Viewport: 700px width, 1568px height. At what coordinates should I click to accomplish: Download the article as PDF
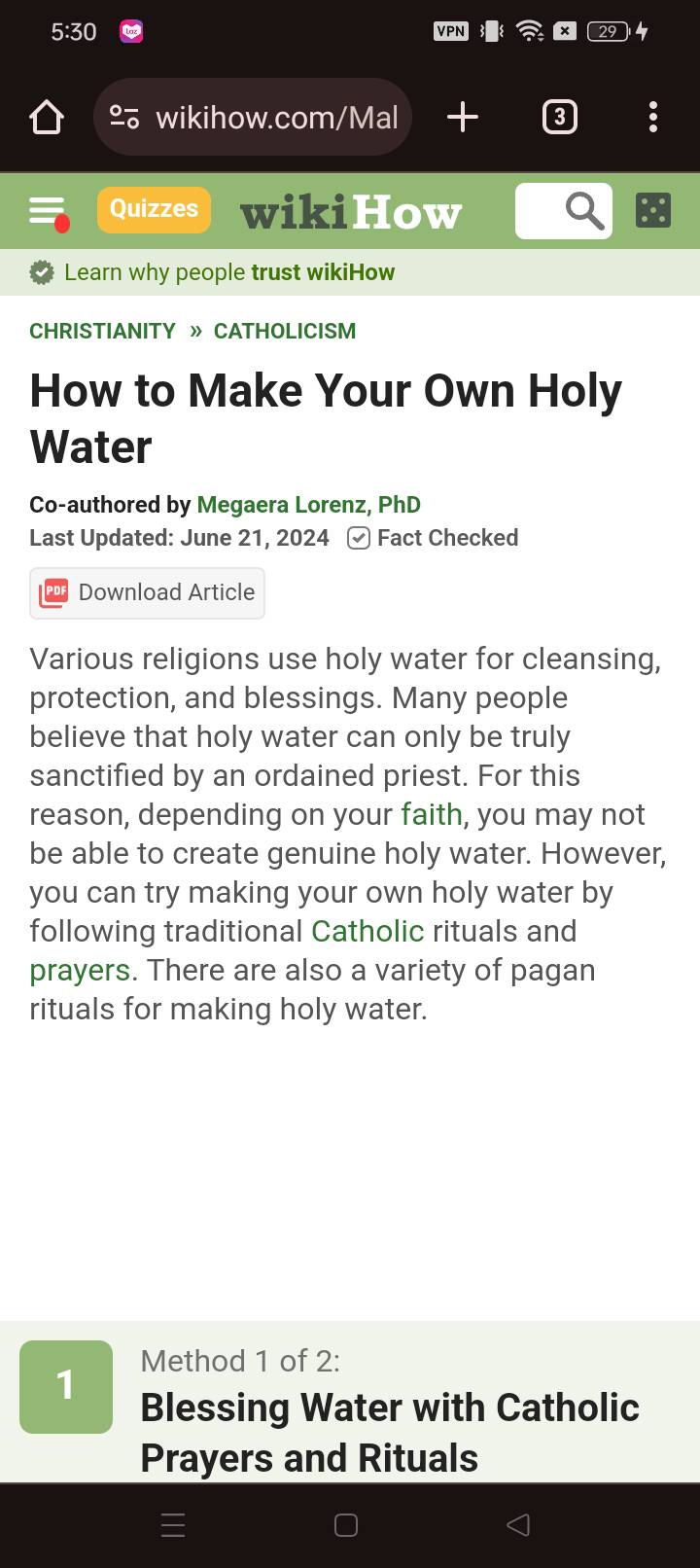pyautogui.click(x=148, y=592)
